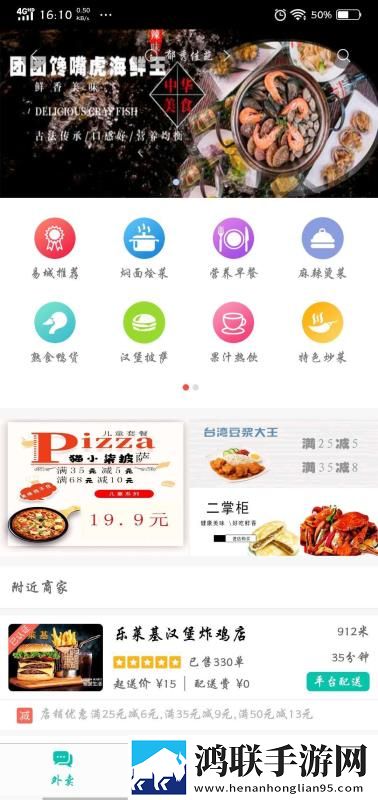Open the 二掌柜 promotion tile
The width and height of the screenshot is (378, 800).
point(284,522)
